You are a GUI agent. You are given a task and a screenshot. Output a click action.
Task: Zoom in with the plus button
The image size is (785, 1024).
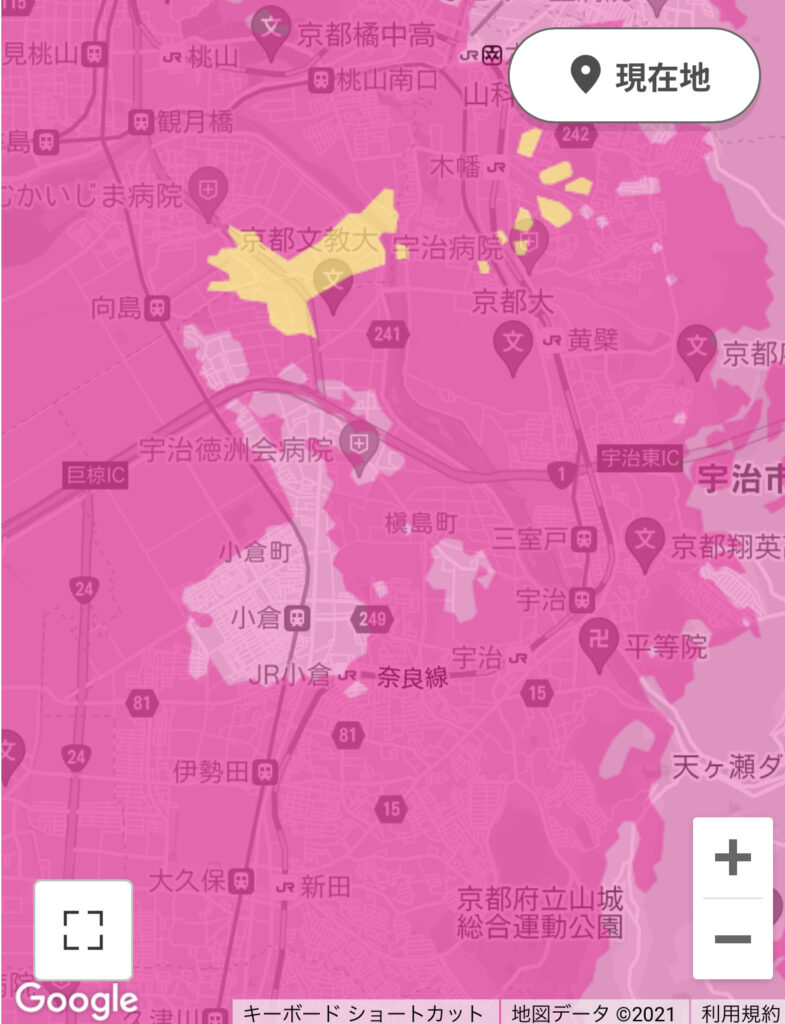(732, 857)
